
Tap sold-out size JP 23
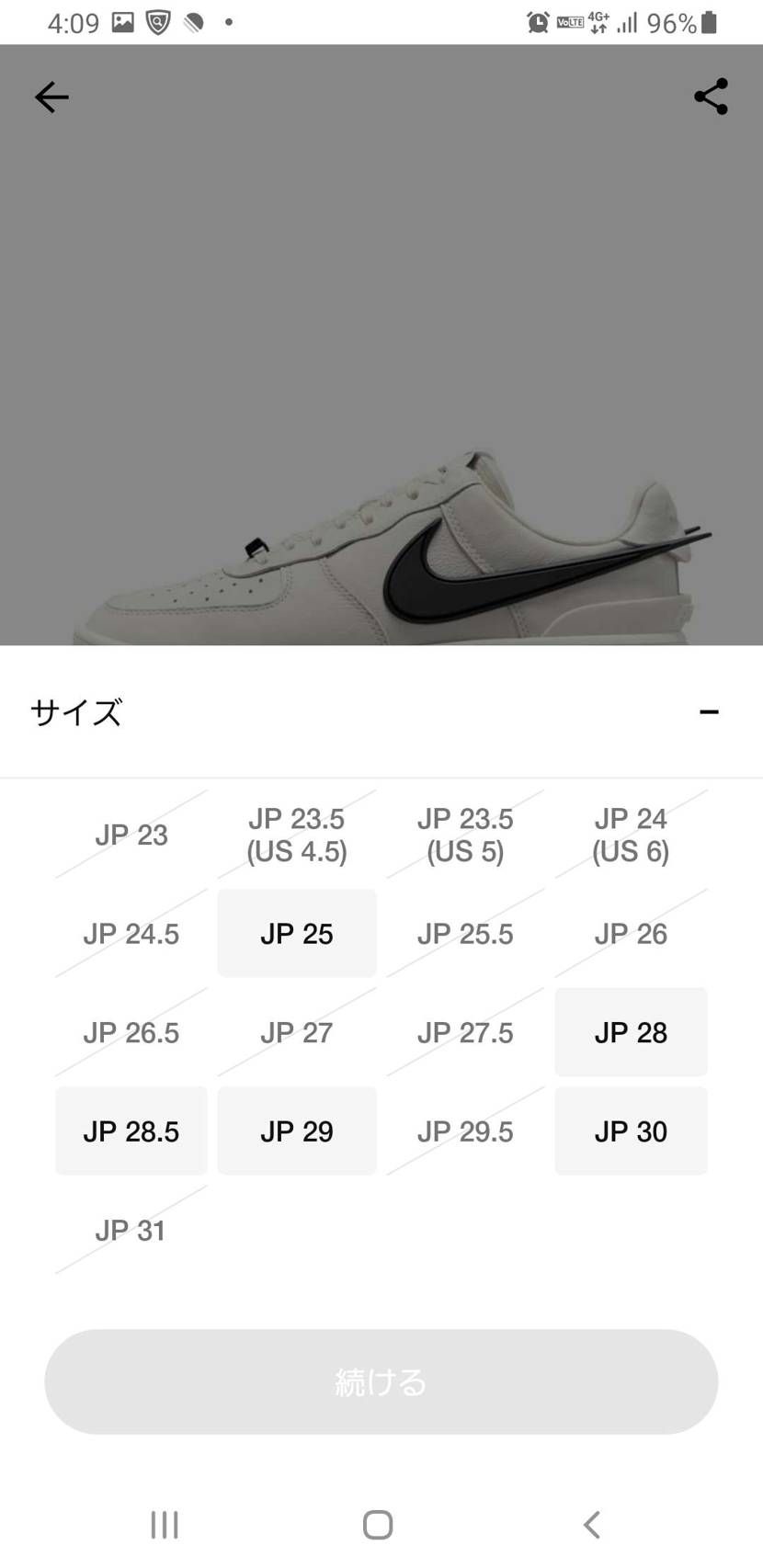[131, 835]
